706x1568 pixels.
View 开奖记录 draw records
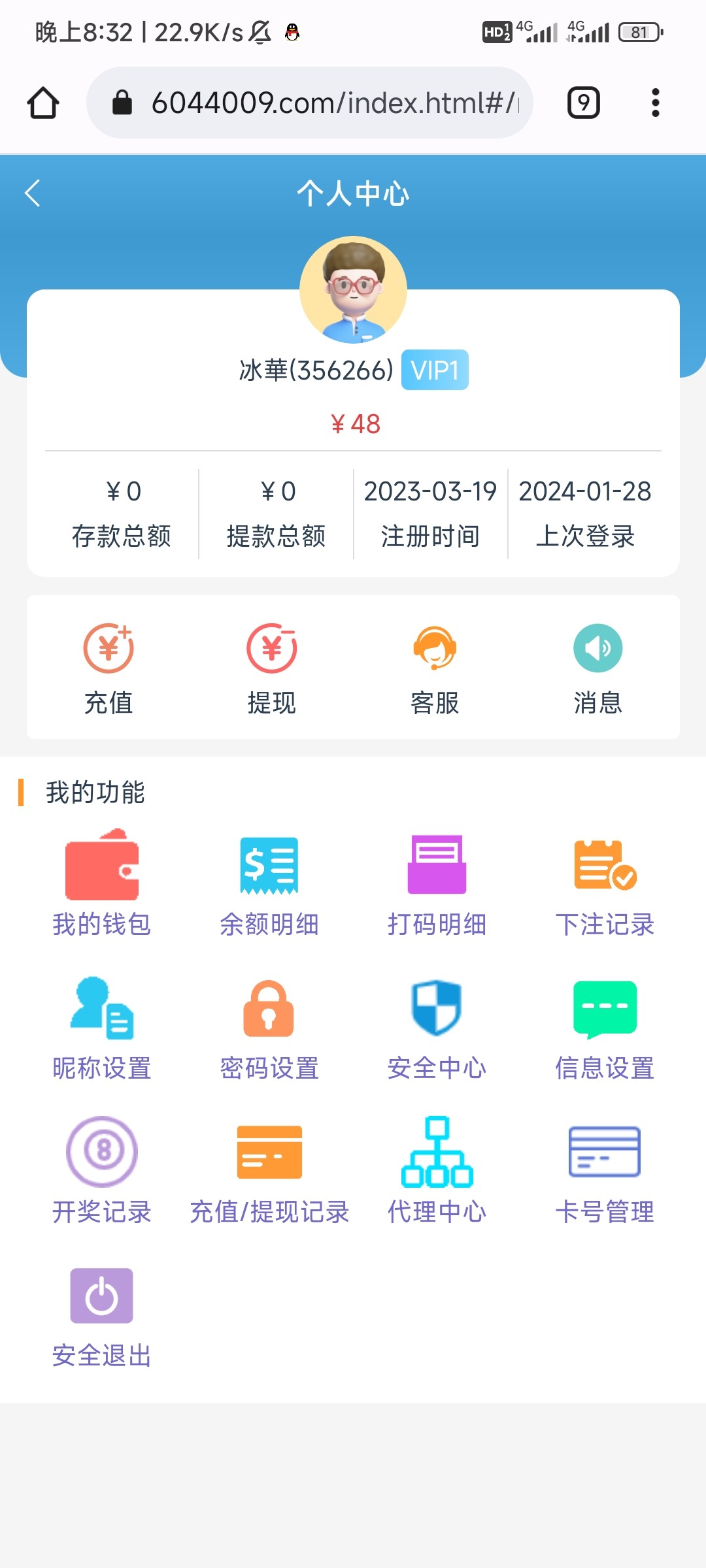click(102, 1171)
